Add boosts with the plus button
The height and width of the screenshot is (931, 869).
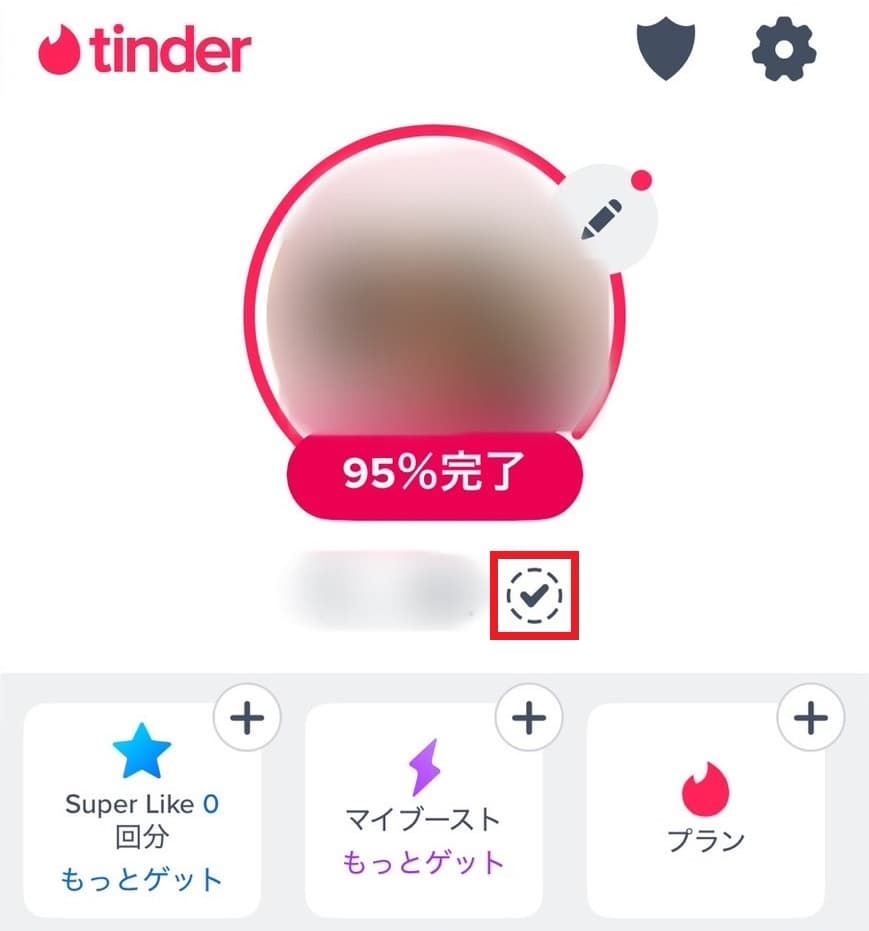pos(529,718)
